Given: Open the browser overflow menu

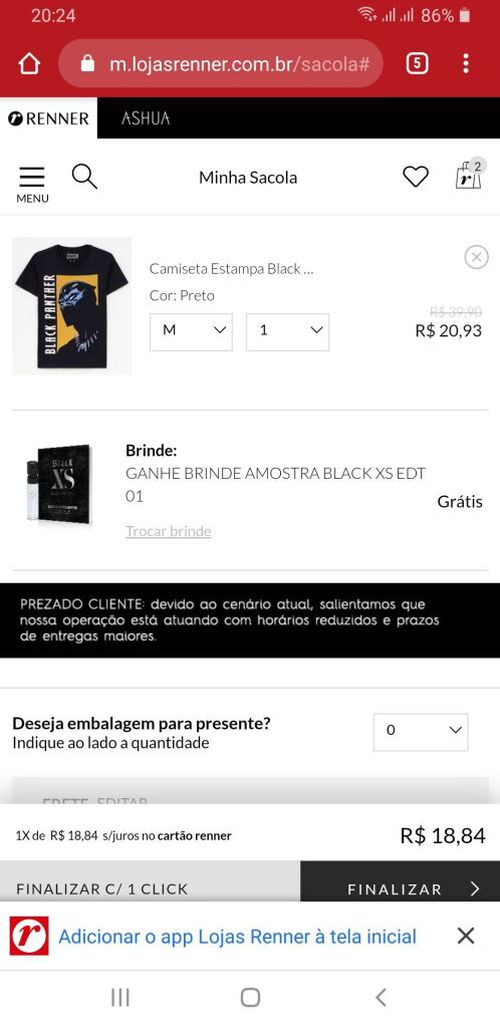Looking at the screenshot, I should (466, 64).
